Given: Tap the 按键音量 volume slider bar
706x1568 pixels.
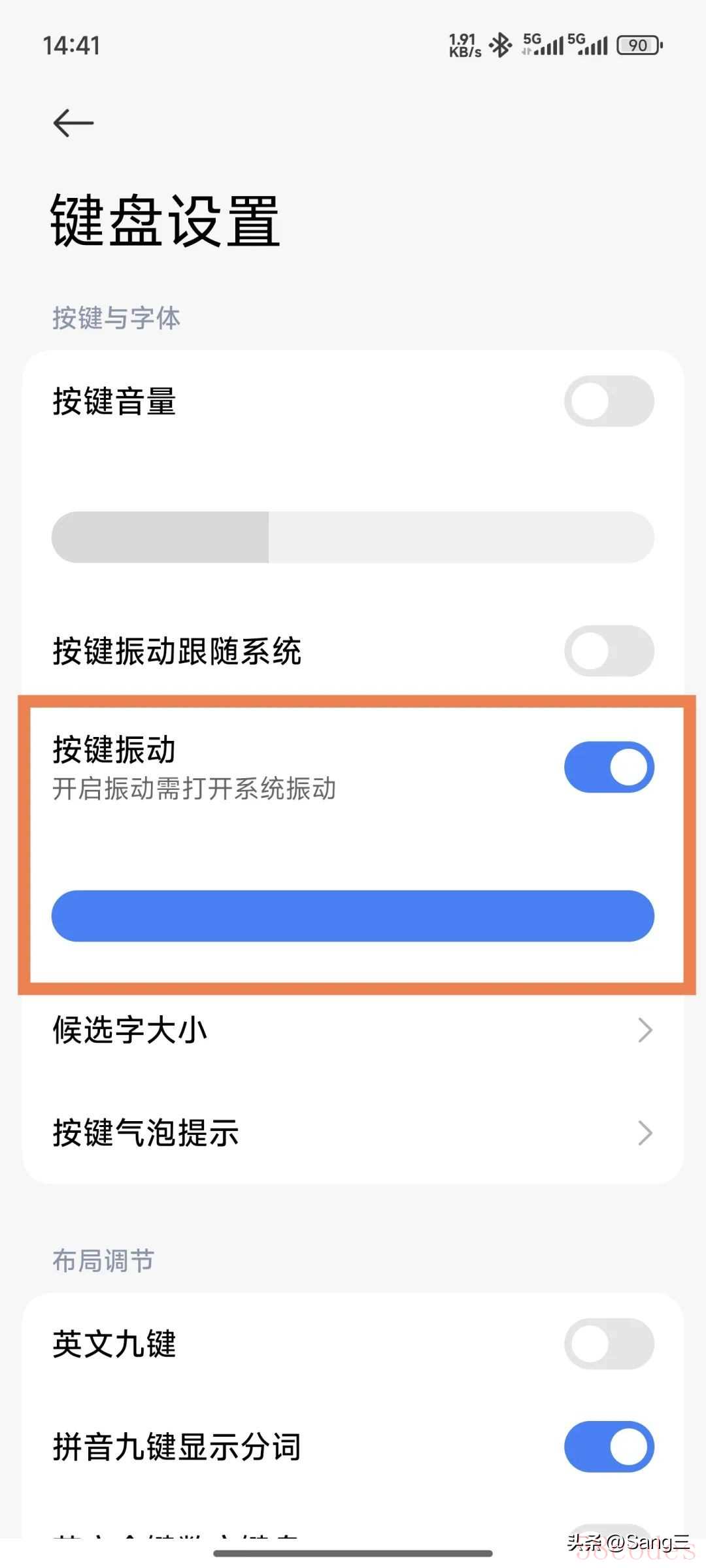Looking at the screenshot, I should click(353, 537).
